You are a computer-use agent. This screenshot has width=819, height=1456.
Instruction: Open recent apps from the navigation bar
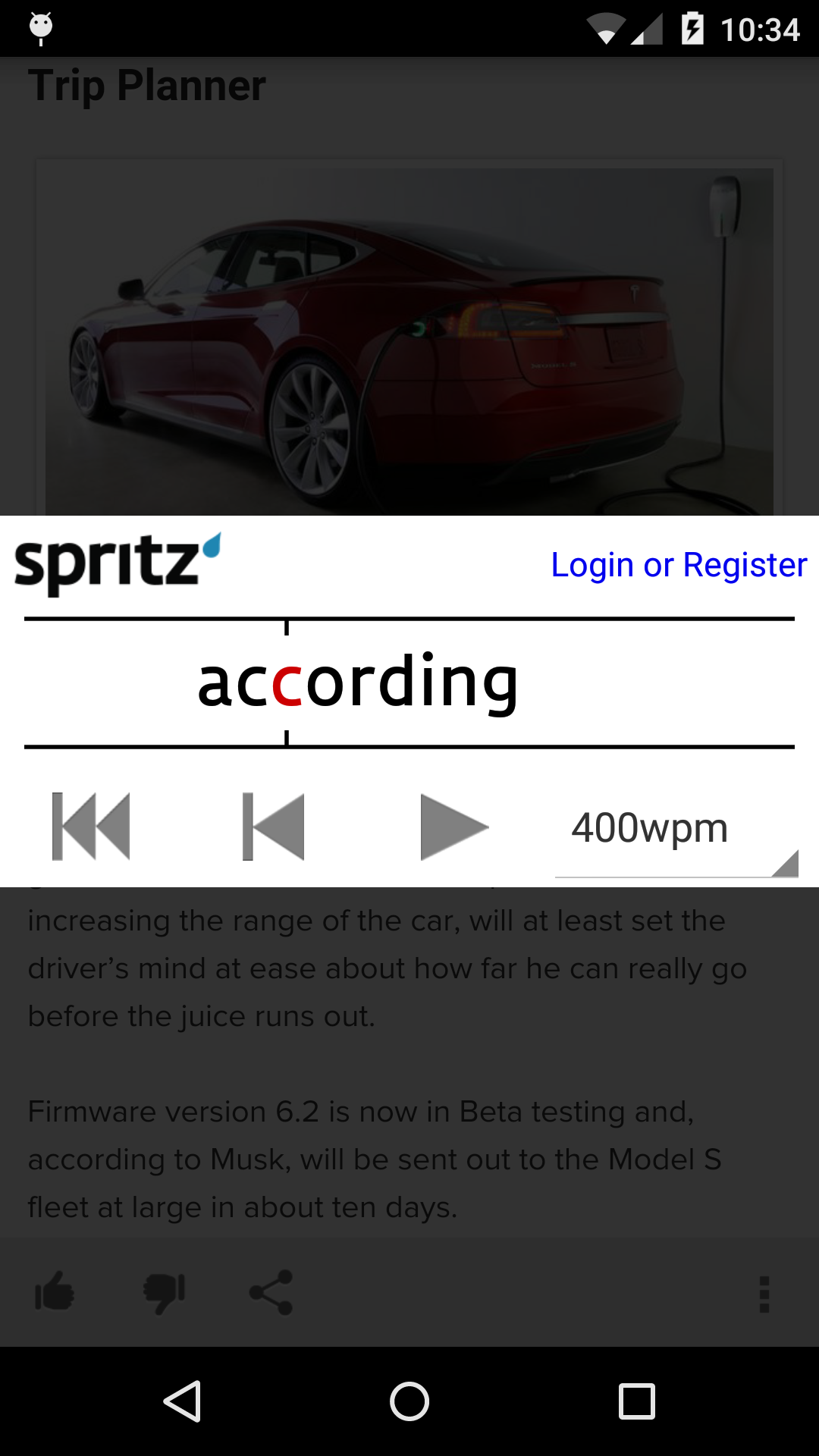pyautogui.click(x=637, y=1401)
